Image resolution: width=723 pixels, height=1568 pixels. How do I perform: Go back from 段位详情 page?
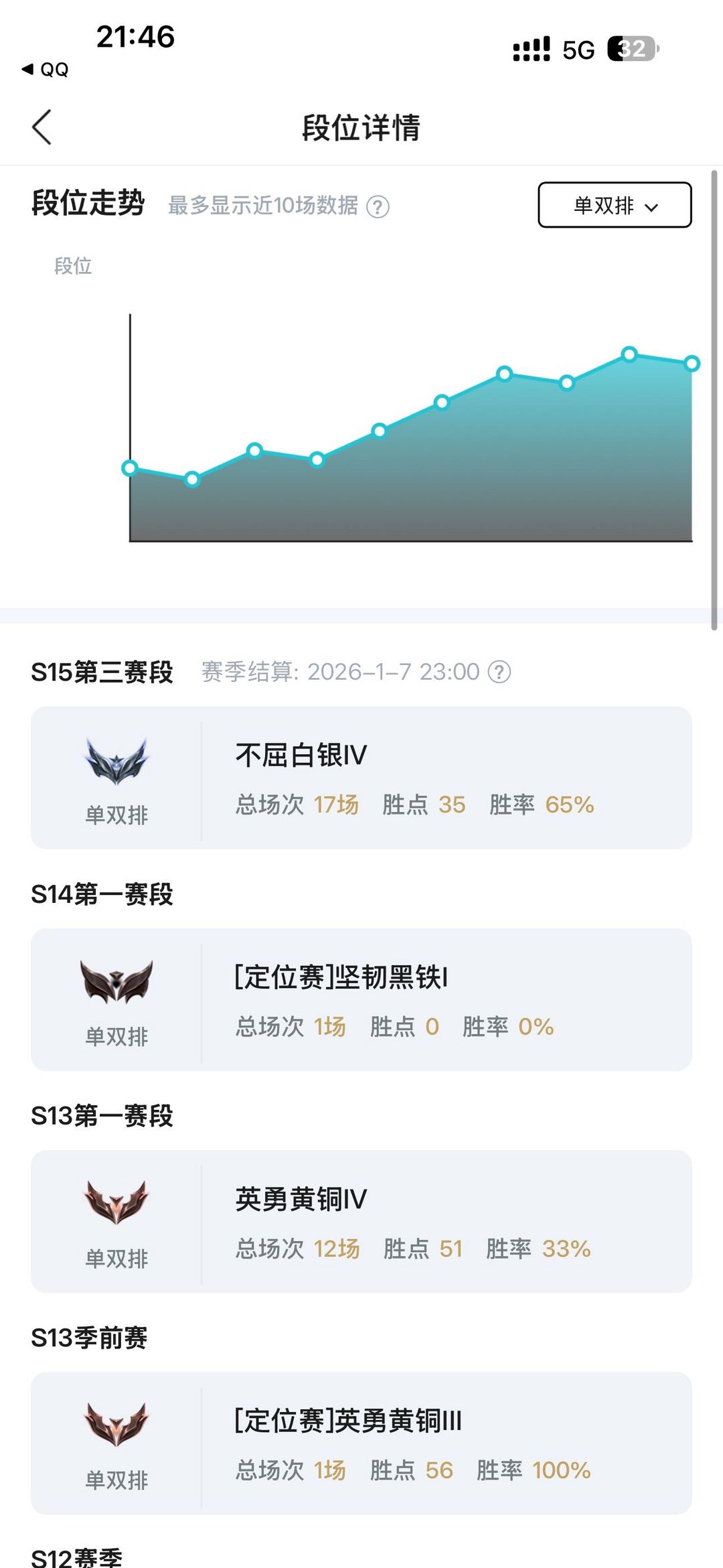42,127
